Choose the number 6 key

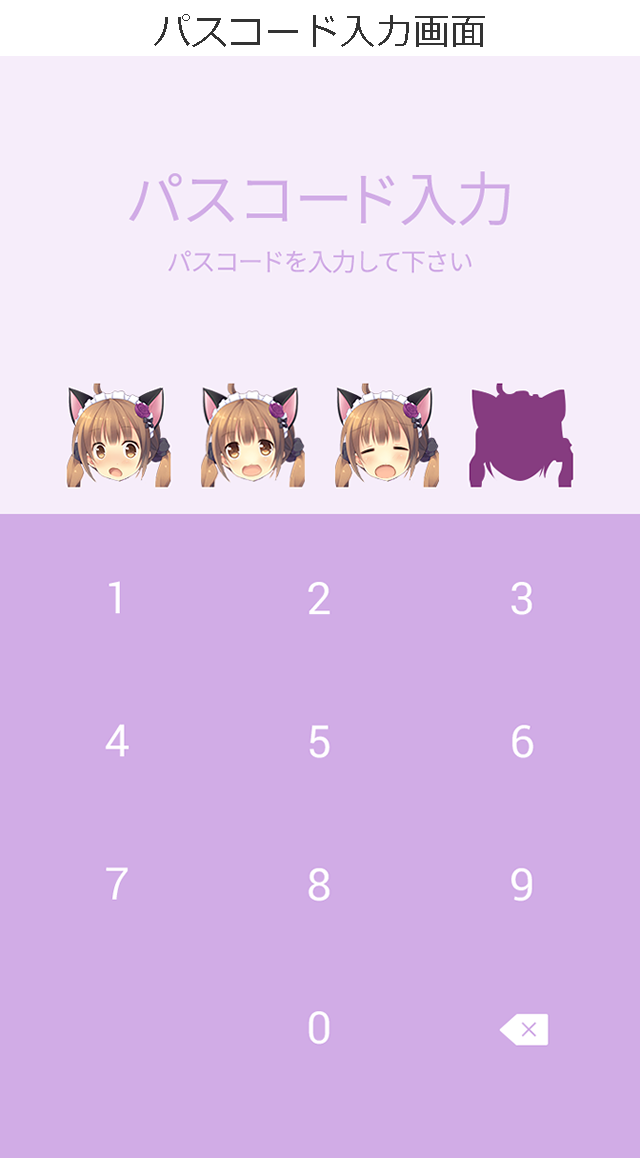point(522,741)
